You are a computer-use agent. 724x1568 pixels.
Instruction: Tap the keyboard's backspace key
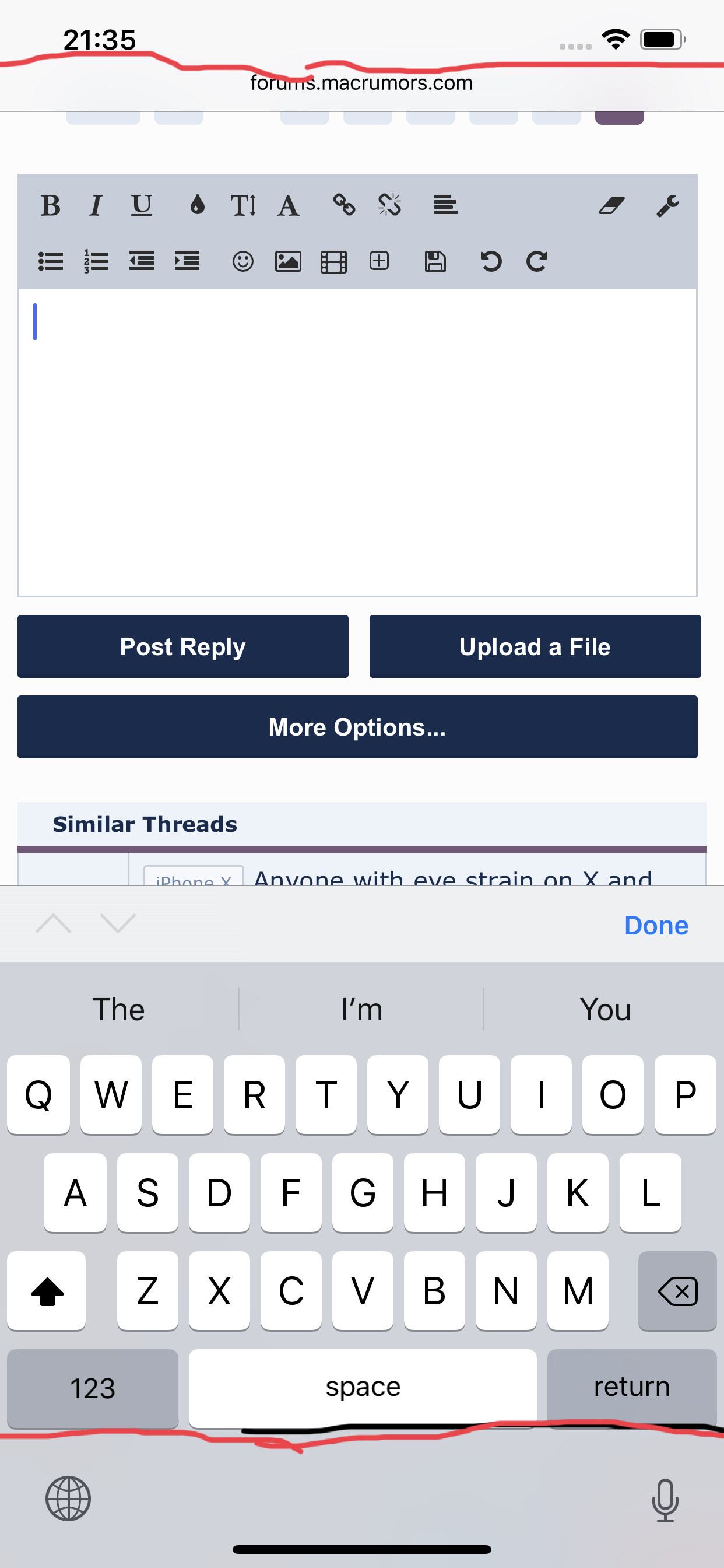677,1291
